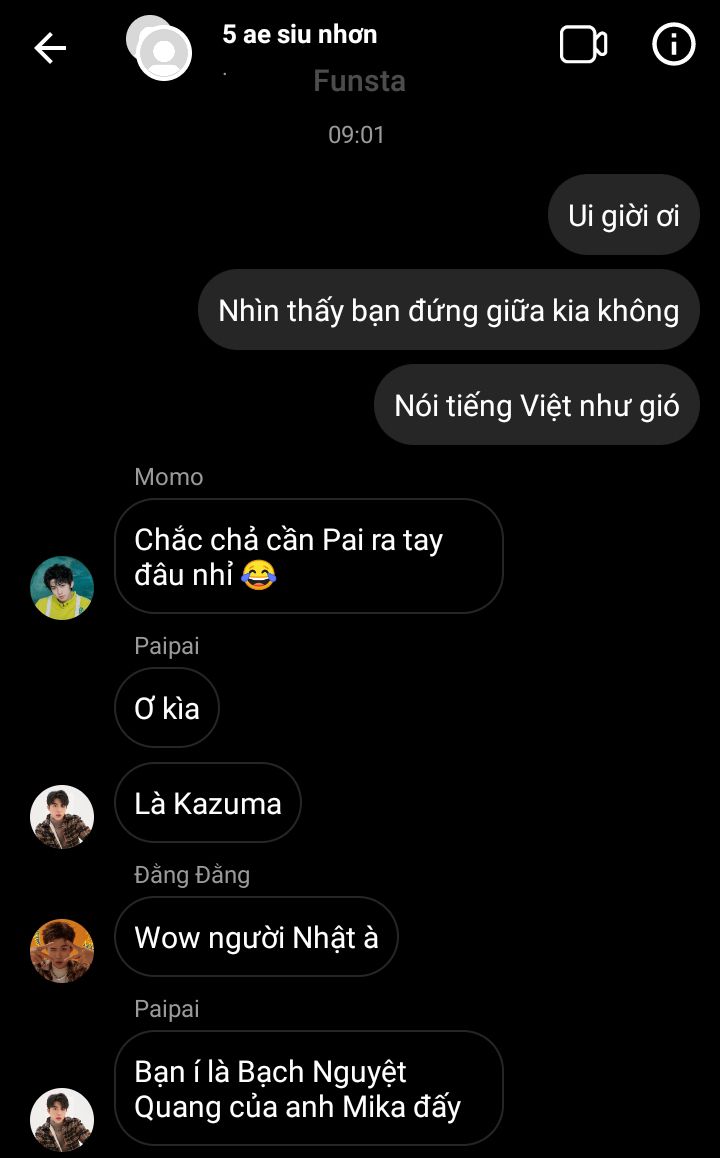Open chat info details

pyautogui.click(x=673, y=44)
